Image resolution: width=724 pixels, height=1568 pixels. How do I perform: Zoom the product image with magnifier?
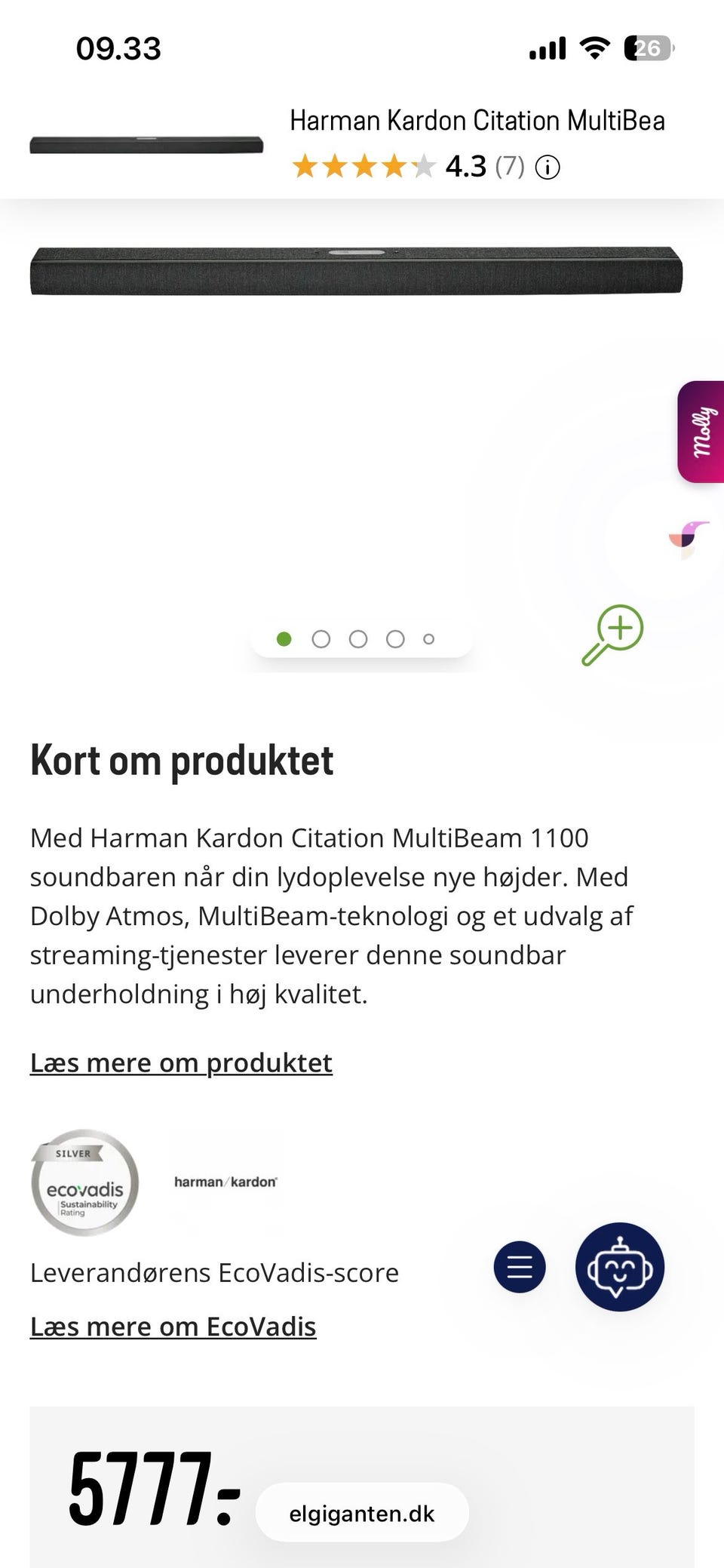(612, 635)
